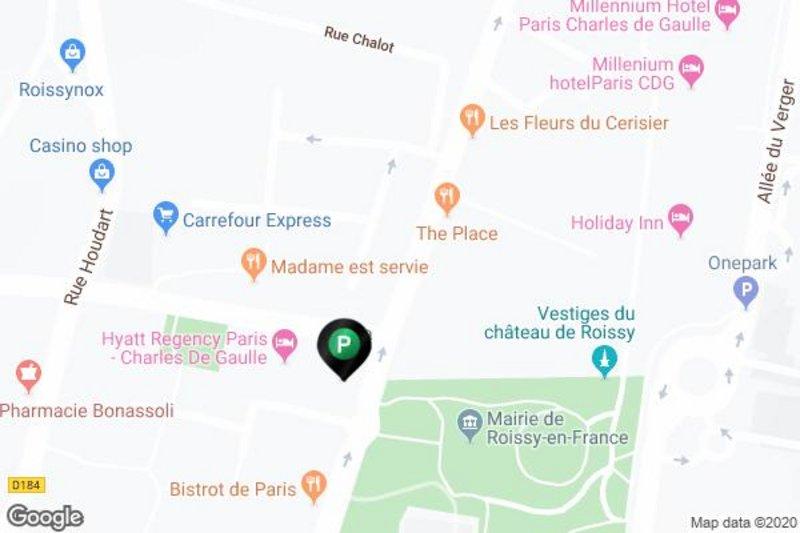This screenshot has height=533, width=800.
Task: Open the Onepark parking pin
Action: coord(745,291)
